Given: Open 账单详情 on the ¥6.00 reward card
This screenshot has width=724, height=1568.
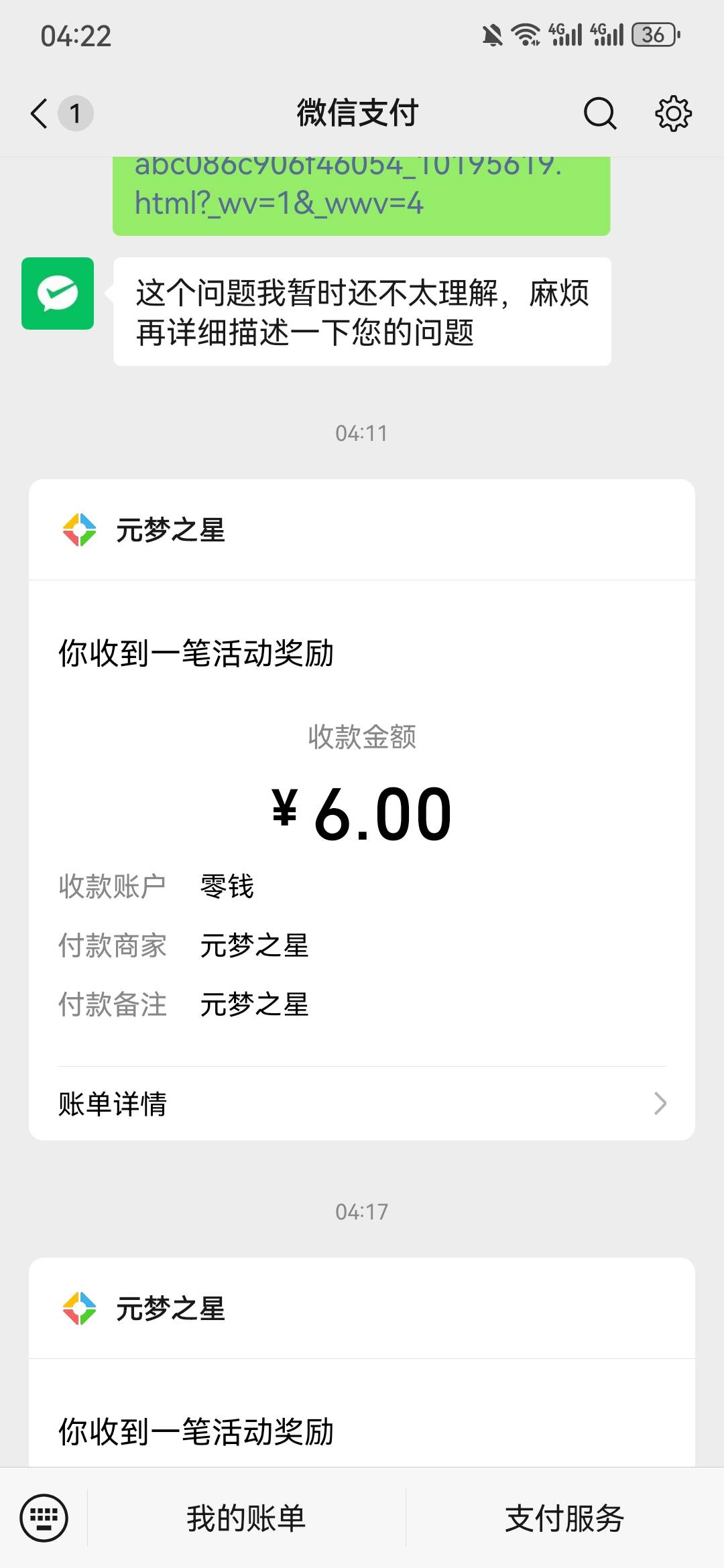Looking at the screenshot, I should tap(362, 1103).
